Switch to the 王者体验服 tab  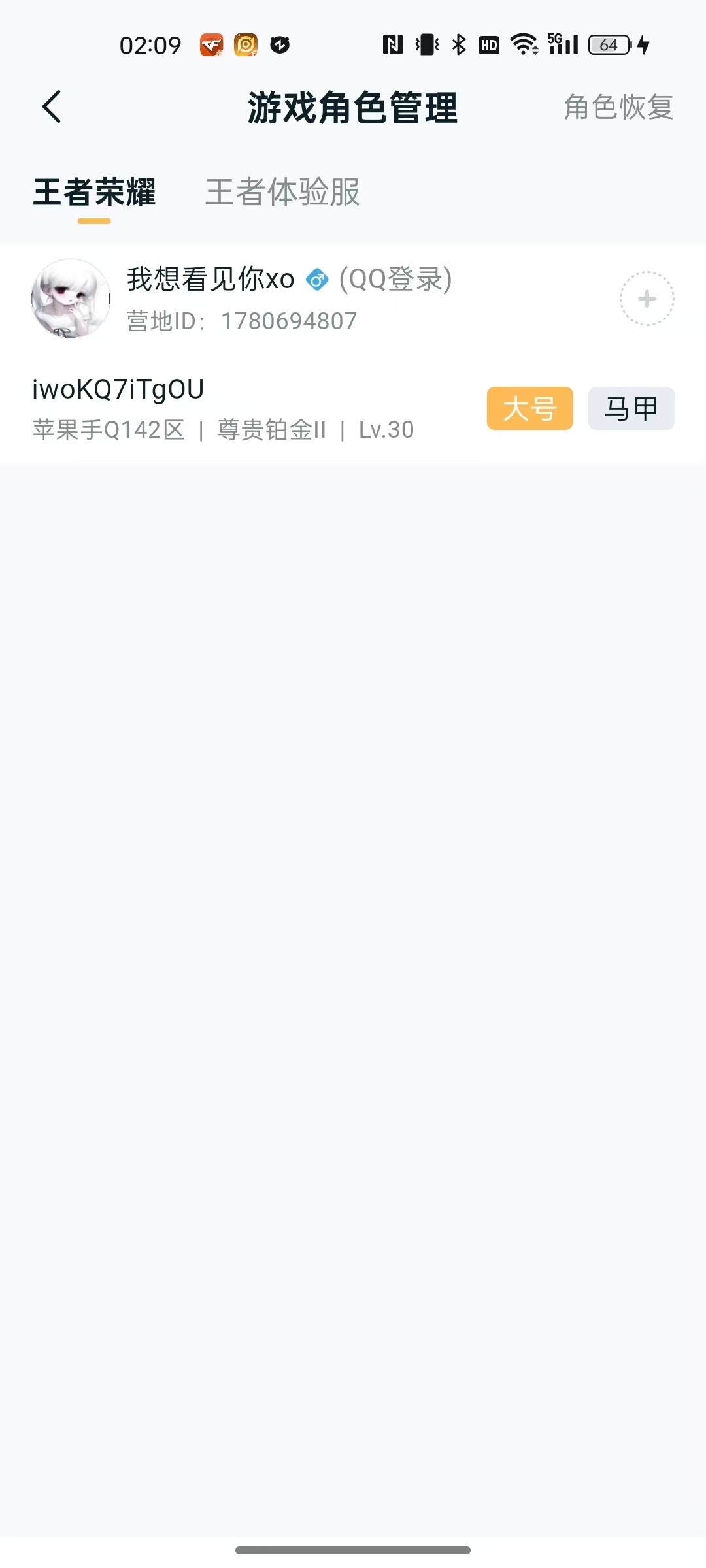click(x=282, y=194)
